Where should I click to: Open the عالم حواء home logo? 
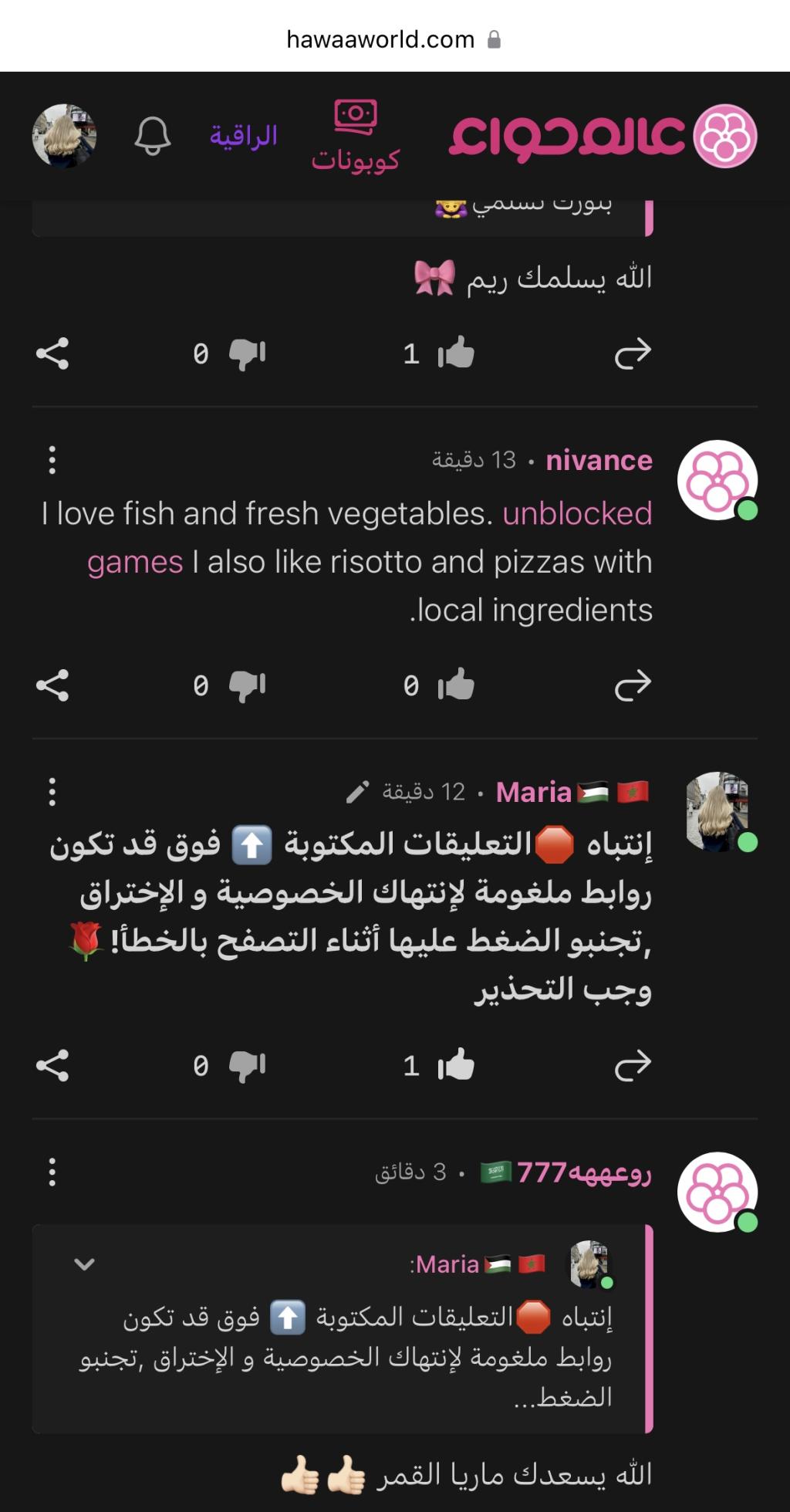pos(603,137)
